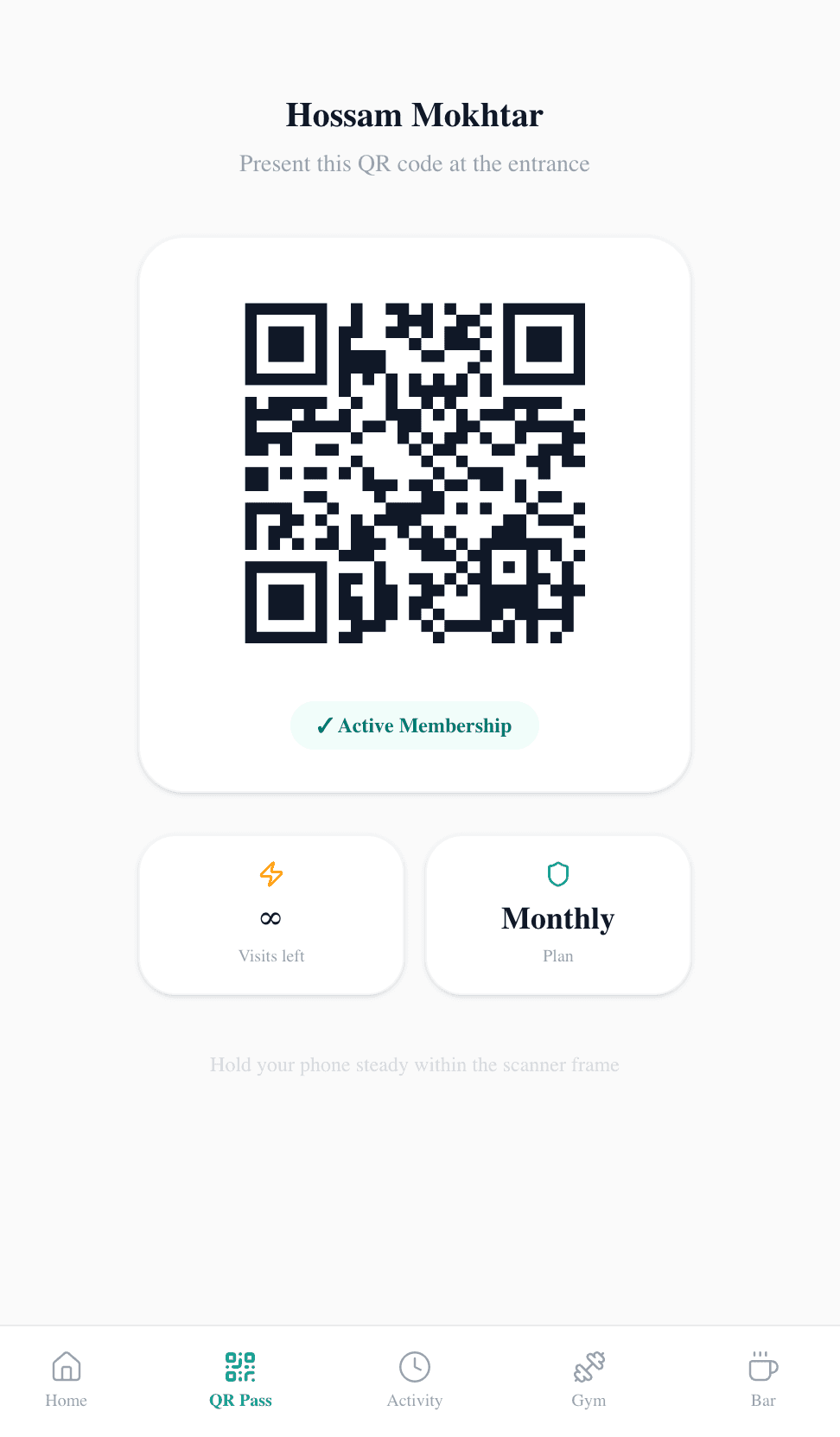
Task: Open the Gym dumbbell icon
Action: click(x=589, y=1368)
